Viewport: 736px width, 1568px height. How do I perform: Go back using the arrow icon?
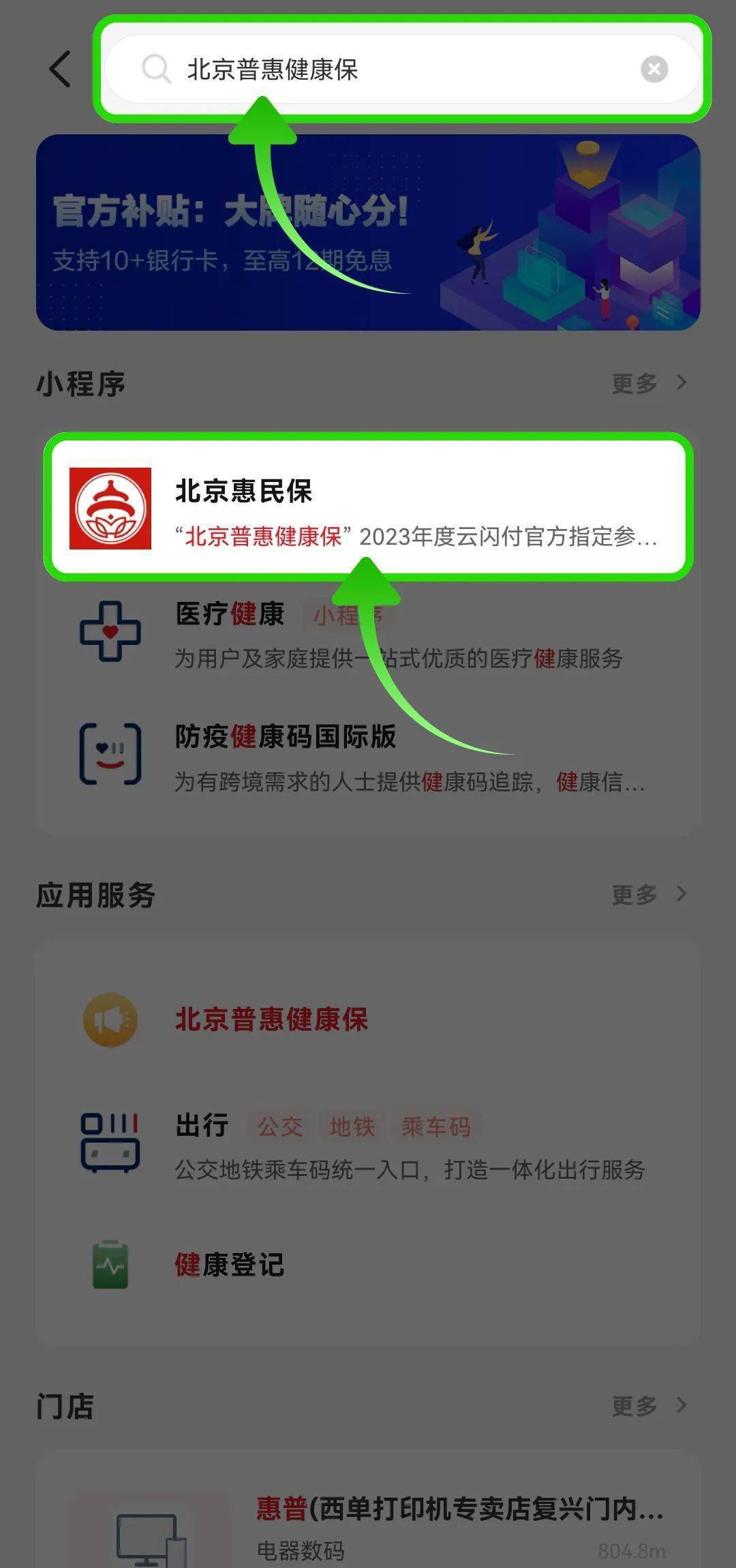click(x=60, y=69)
